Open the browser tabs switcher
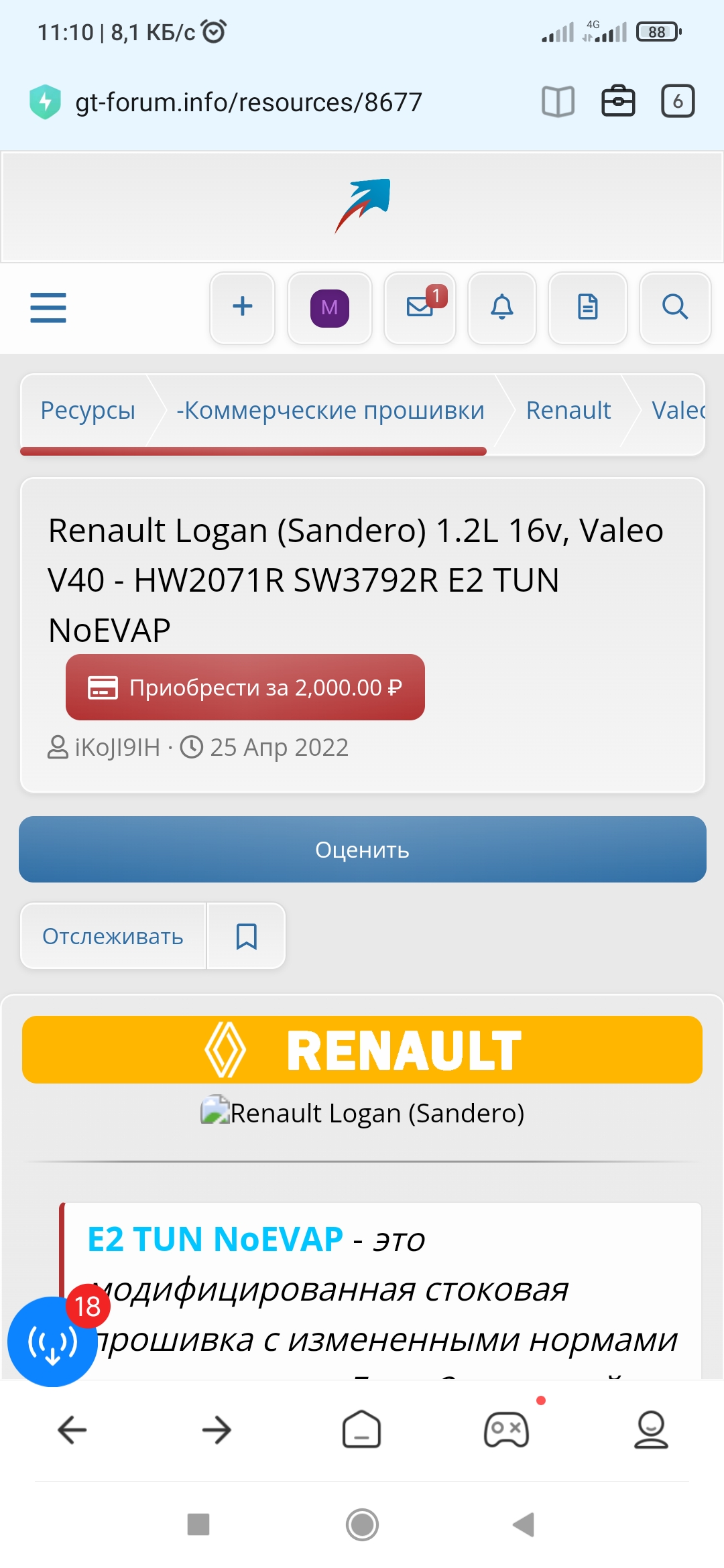Viewport: 724px width, 1568px height. (x=678, y=102)
